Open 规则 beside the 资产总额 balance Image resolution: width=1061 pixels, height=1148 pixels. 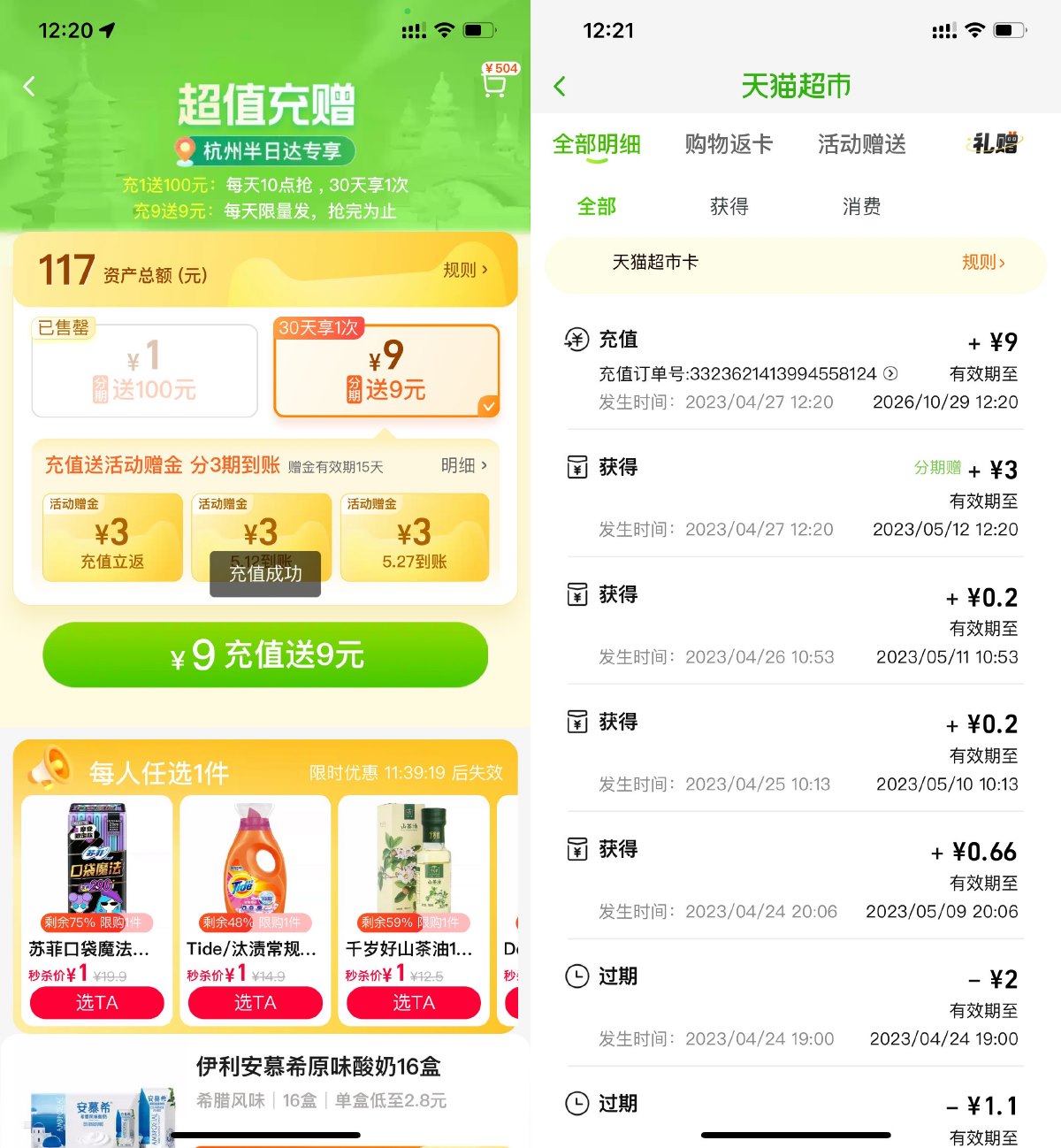pos(465,270)
